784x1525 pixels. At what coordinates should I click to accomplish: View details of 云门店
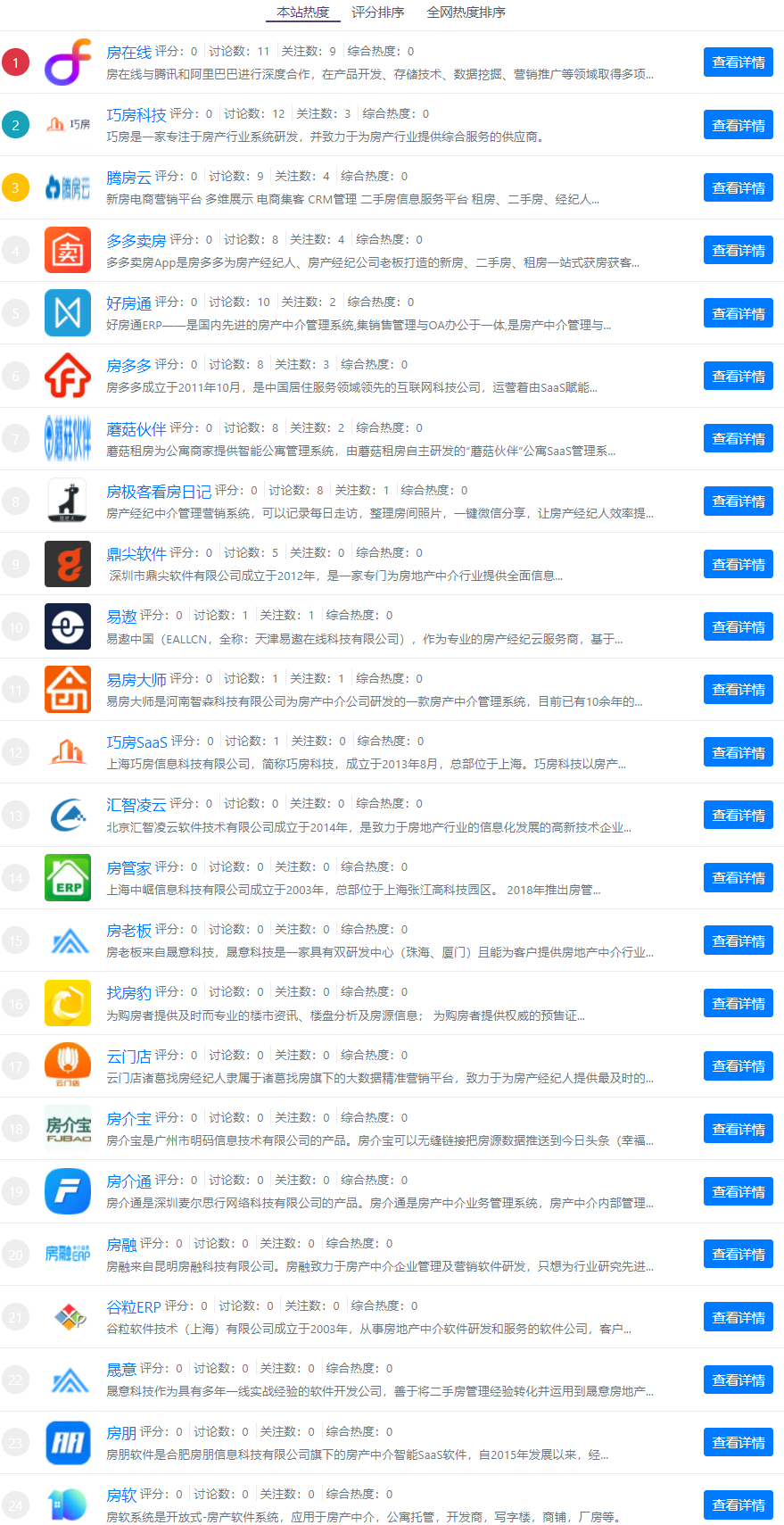click(738, 1066)
